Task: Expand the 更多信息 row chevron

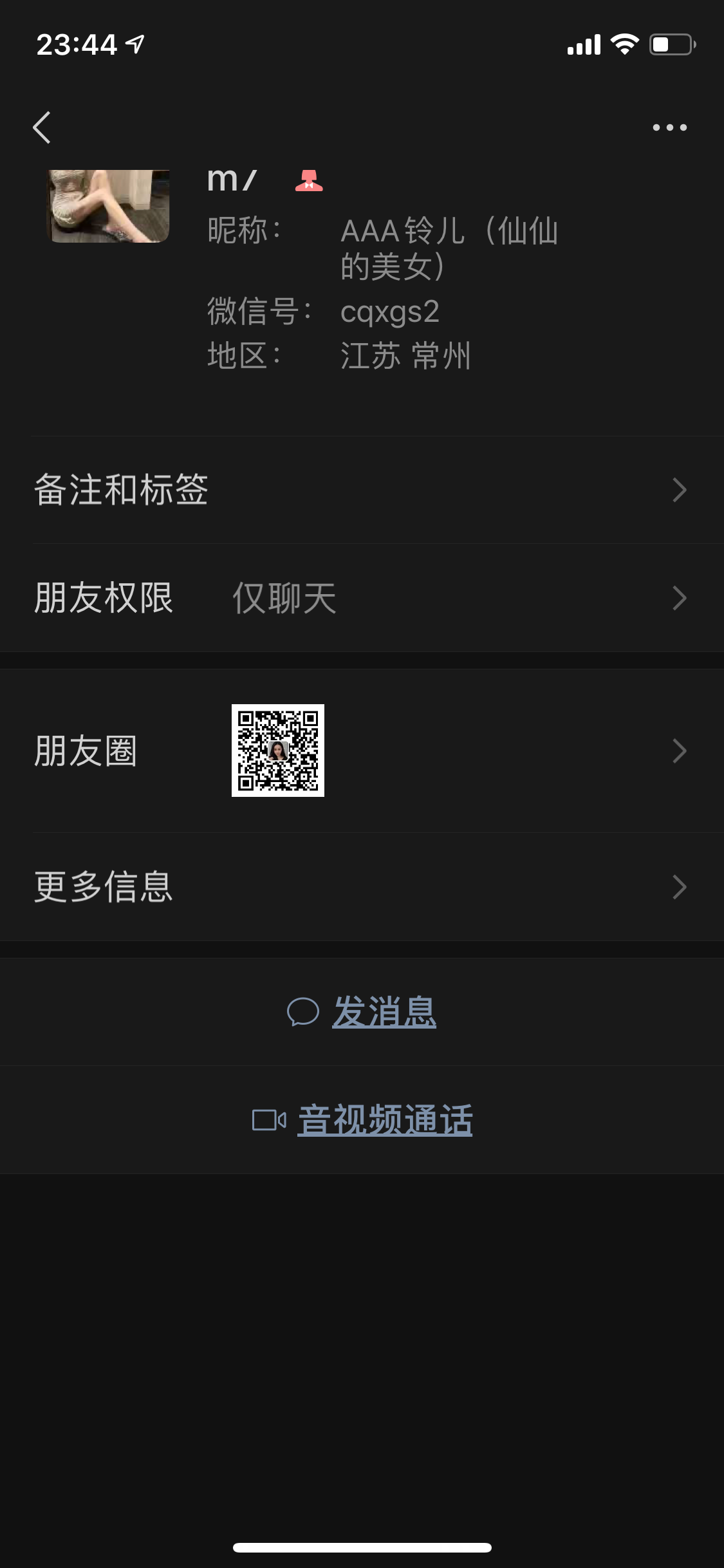Action: pyautogui.click(x=681, y=888)
